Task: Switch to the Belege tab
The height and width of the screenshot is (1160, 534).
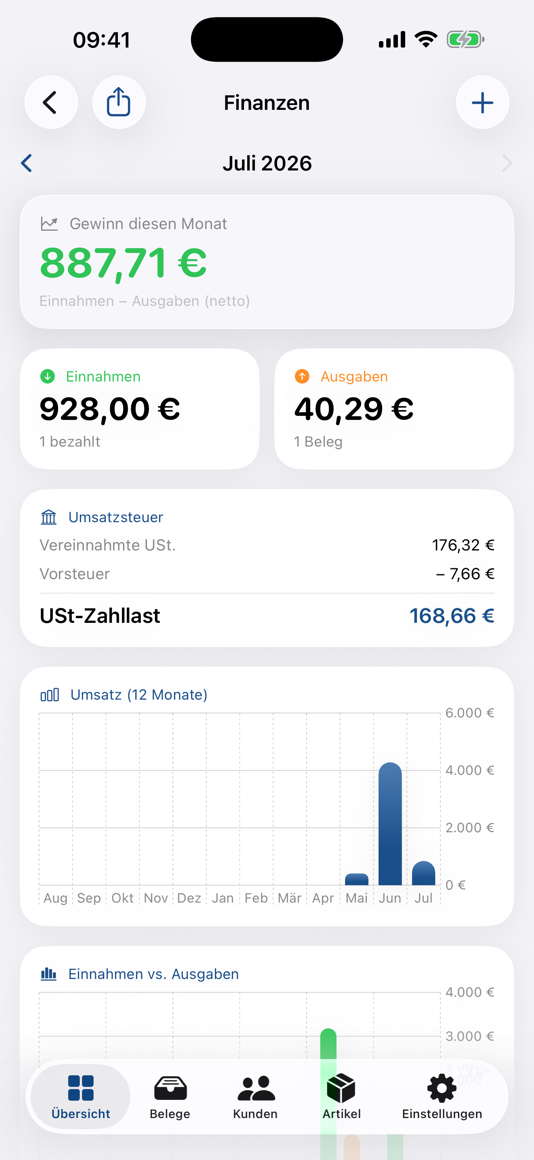Action: [170, 1097]
